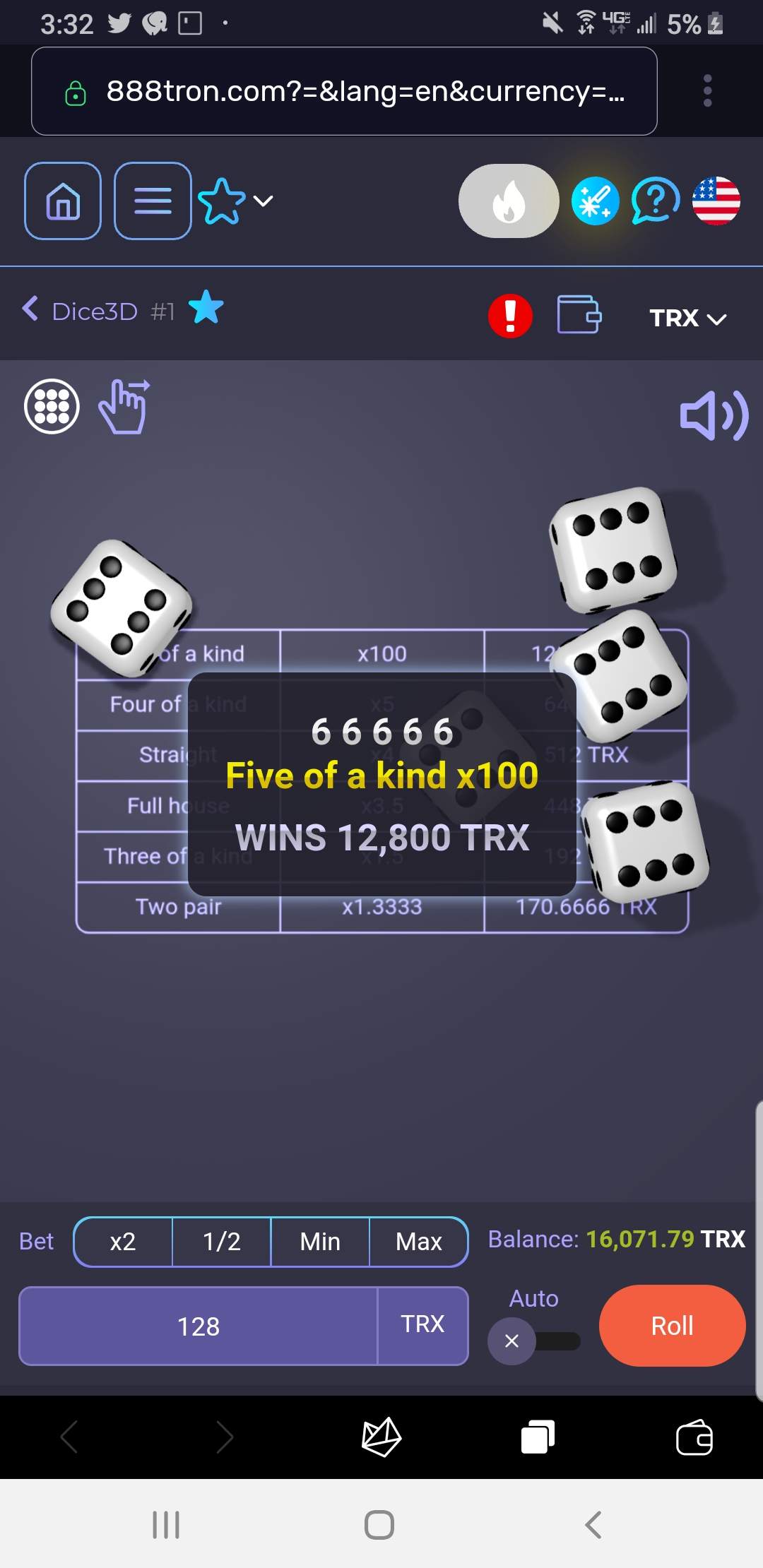
Task: Toggle the favorite star next to Dice3D
Action: pyautogui.click(x=206, y=309)
